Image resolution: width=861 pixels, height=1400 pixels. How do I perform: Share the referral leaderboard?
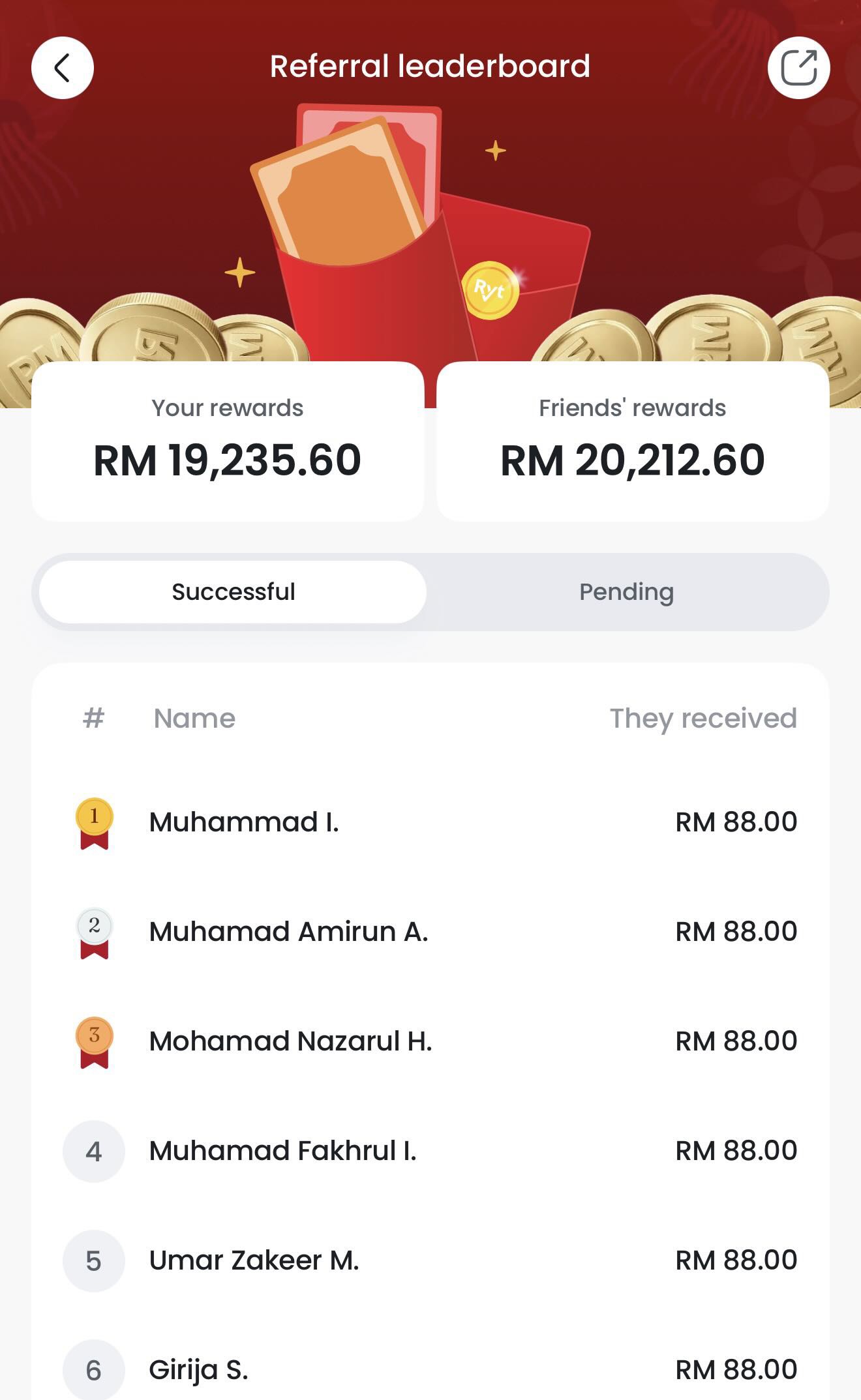798,68
